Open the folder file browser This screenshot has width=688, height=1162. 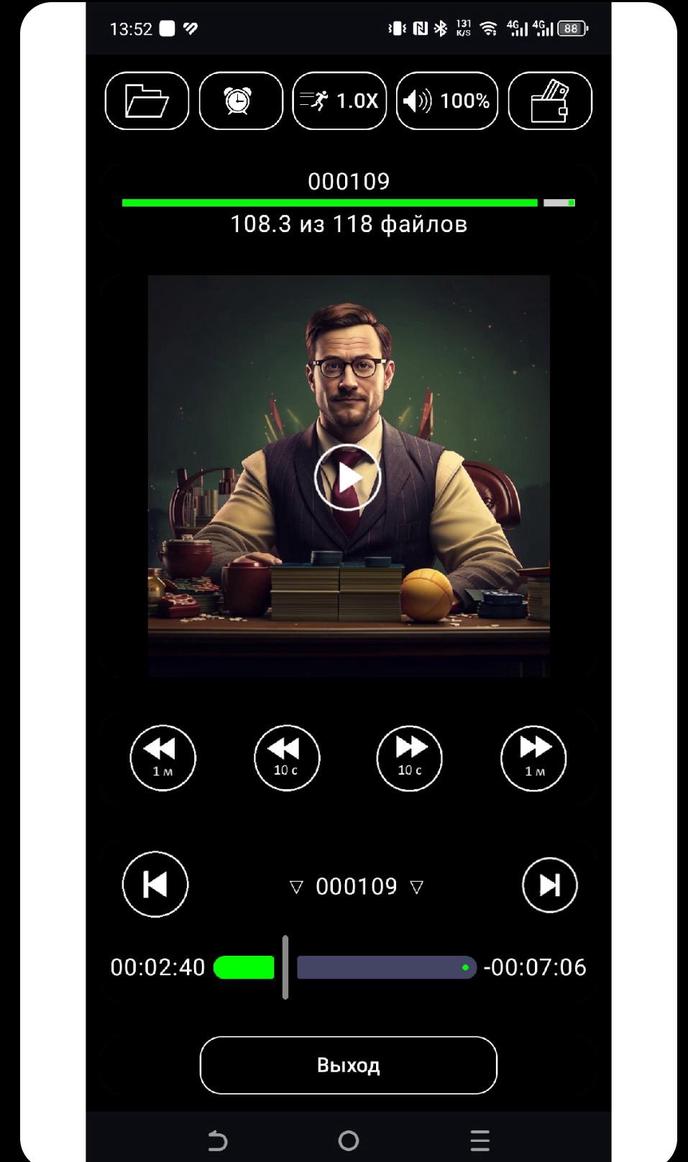(147, 101)
